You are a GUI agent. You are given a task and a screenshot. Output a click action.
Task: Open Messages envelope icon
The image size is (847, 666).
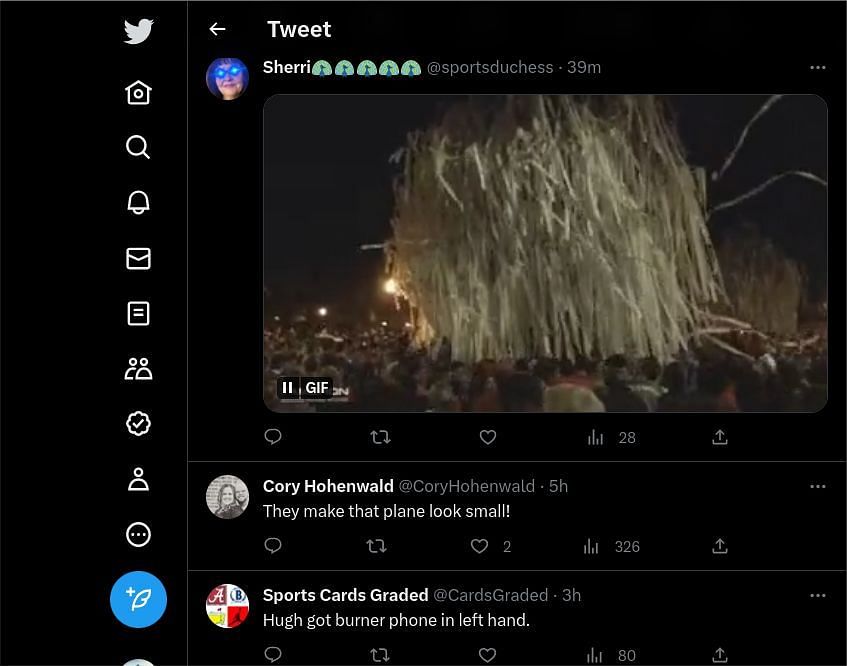coord(138,259)
